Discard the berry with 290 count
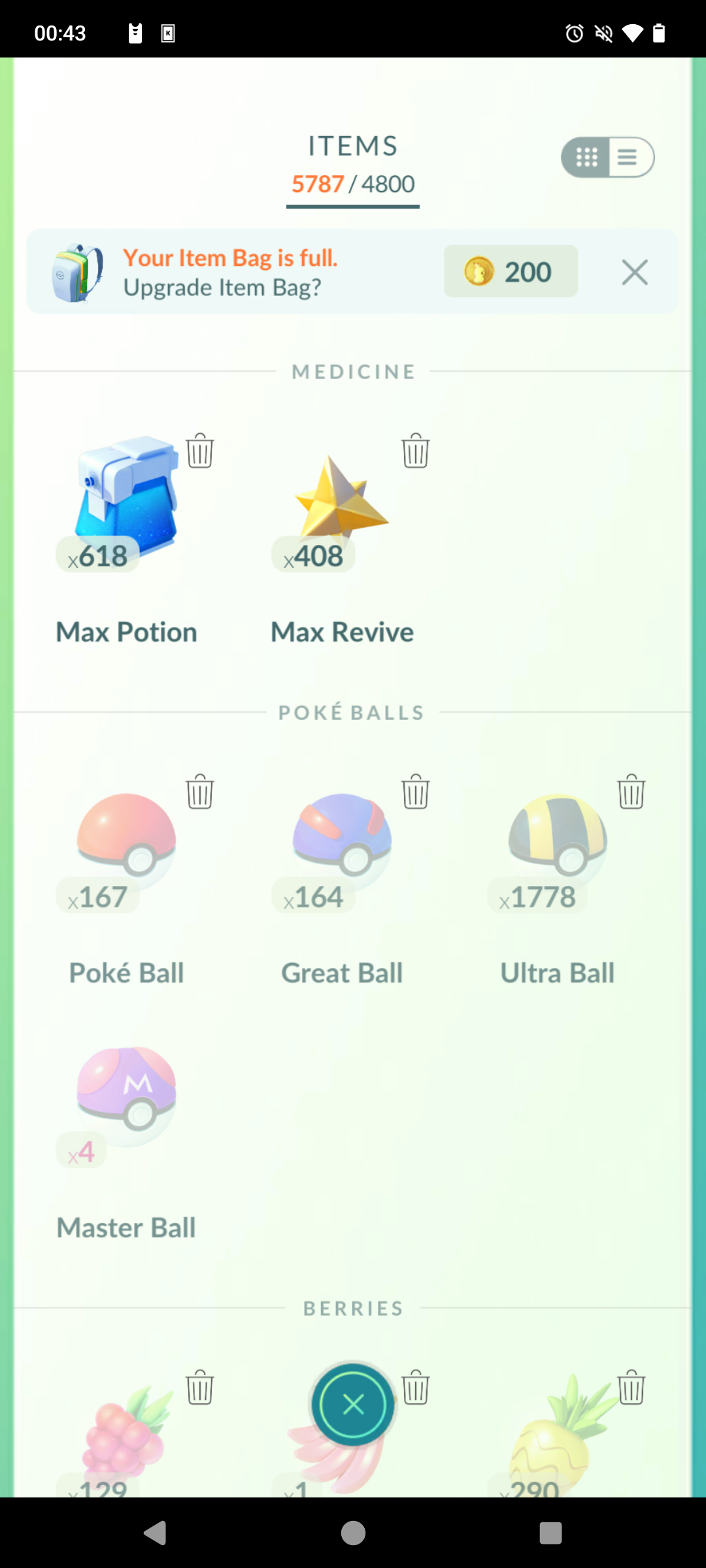 click(631, 1388)
